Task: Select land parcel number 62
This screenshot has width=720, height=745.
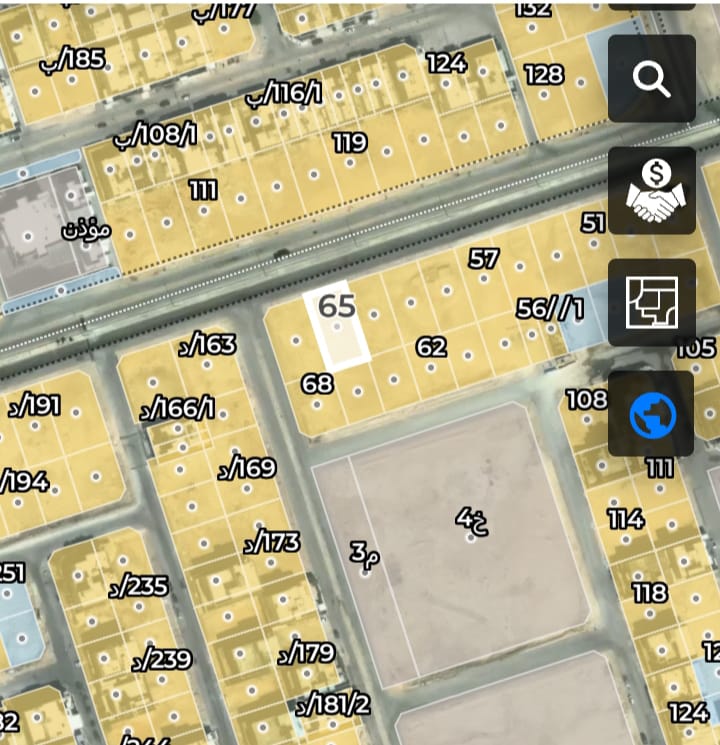Action: (x=431, y=347)
